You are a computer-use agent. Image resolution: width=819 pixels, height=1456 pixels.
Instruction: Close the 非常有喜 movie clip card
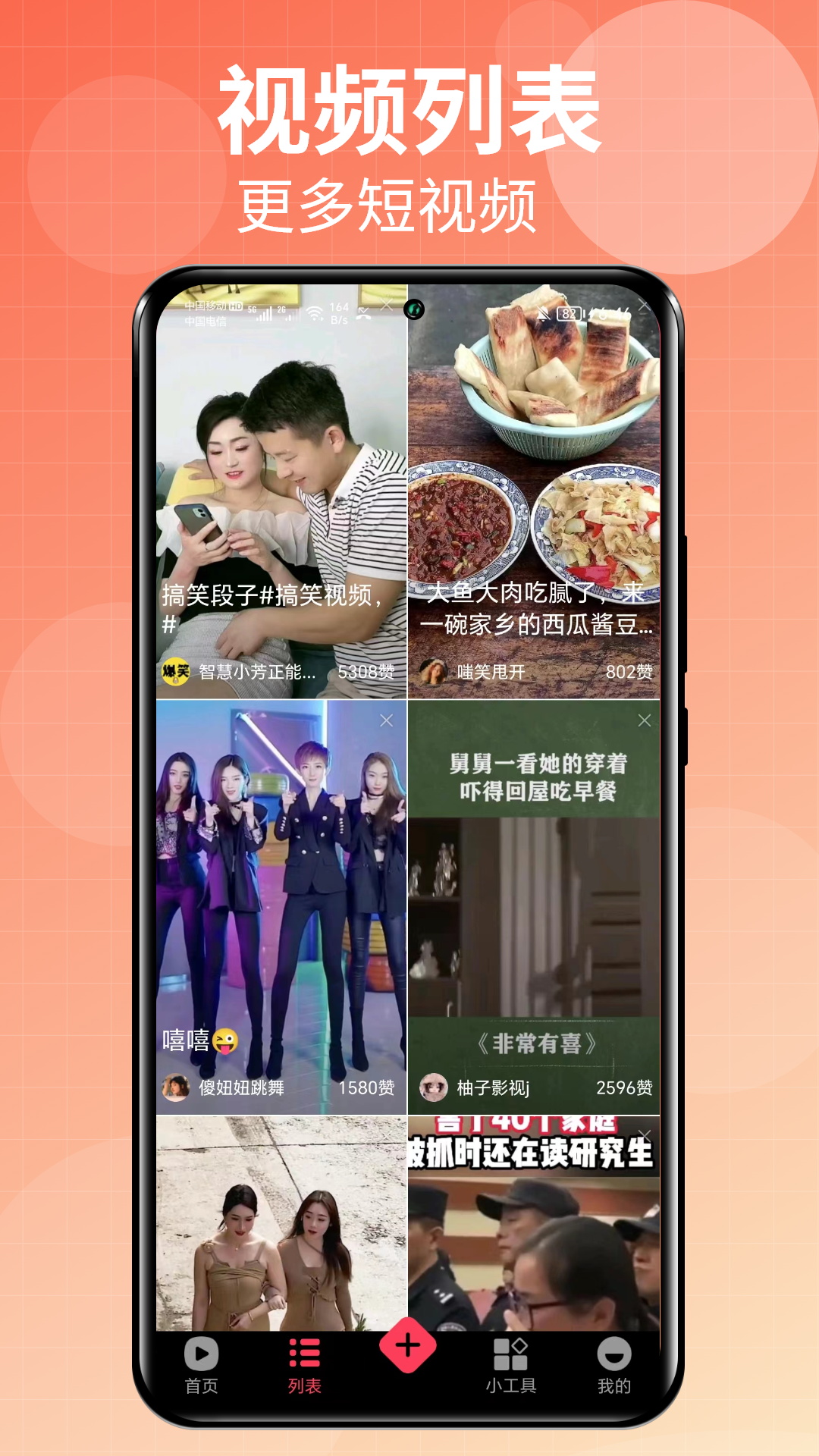(x=645, y=719)
